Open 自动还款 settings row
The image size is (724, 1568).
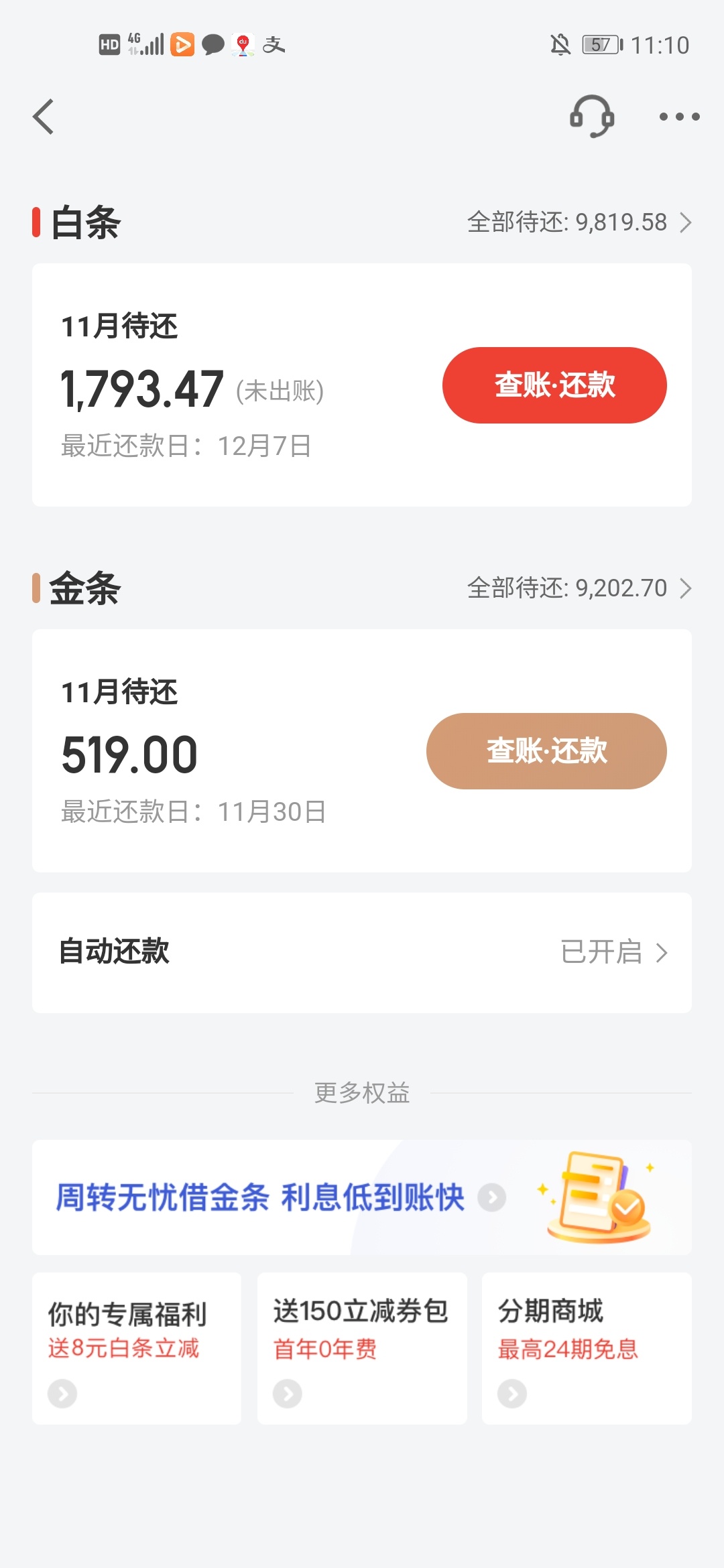click(362, 952)
